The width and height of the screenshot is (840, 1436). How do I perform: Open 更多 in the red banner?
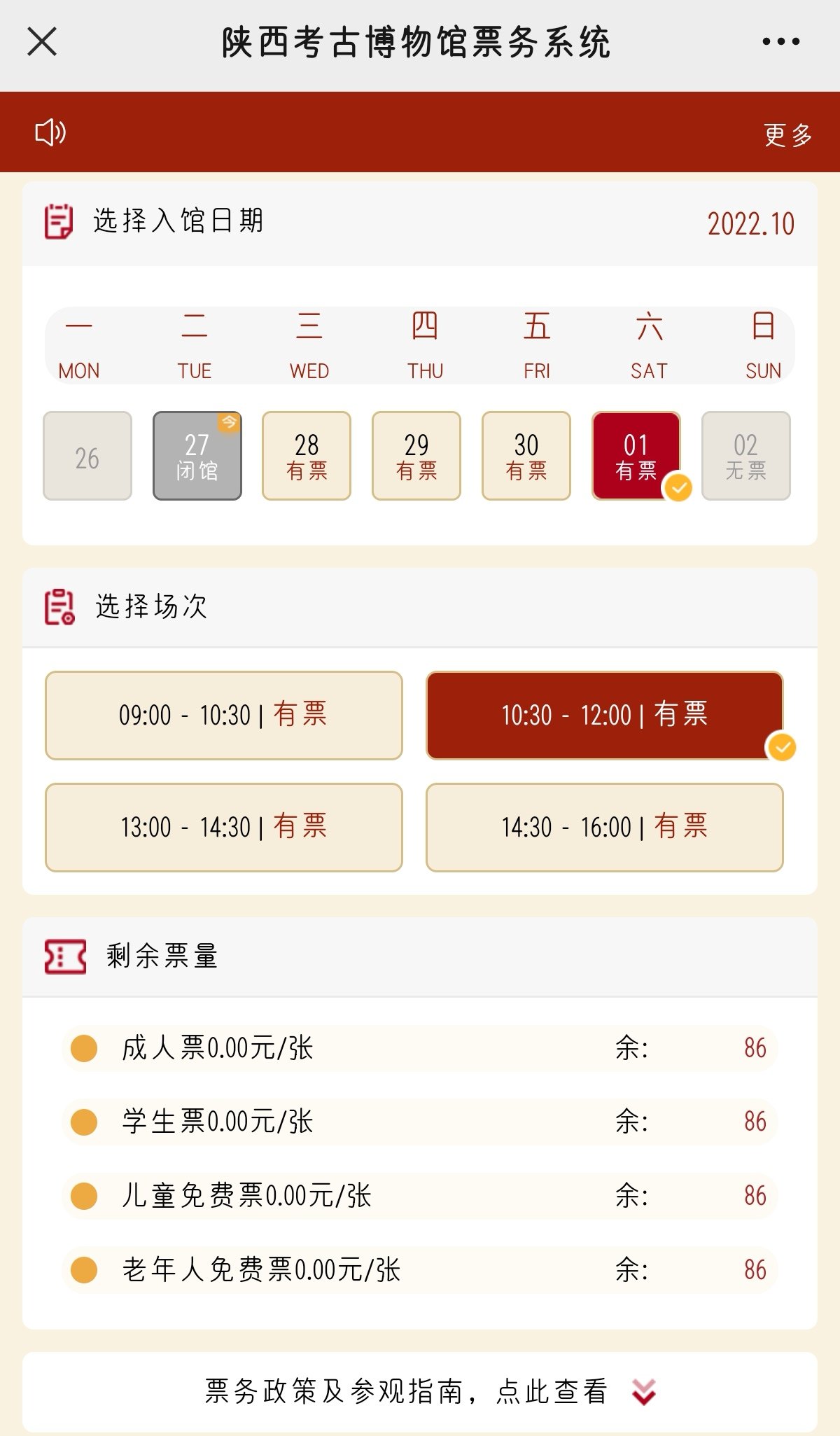[787, 134]
